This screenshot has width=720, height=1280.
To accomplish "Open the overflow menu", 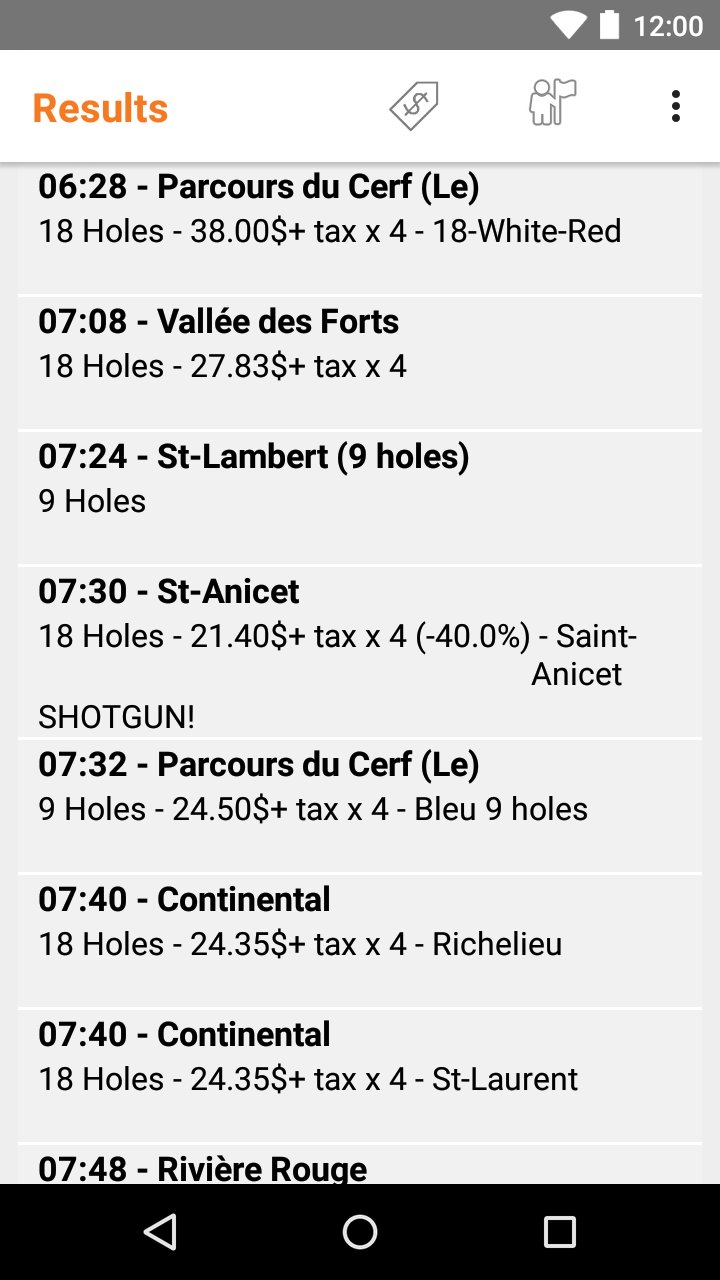I will tap(676, 106).
